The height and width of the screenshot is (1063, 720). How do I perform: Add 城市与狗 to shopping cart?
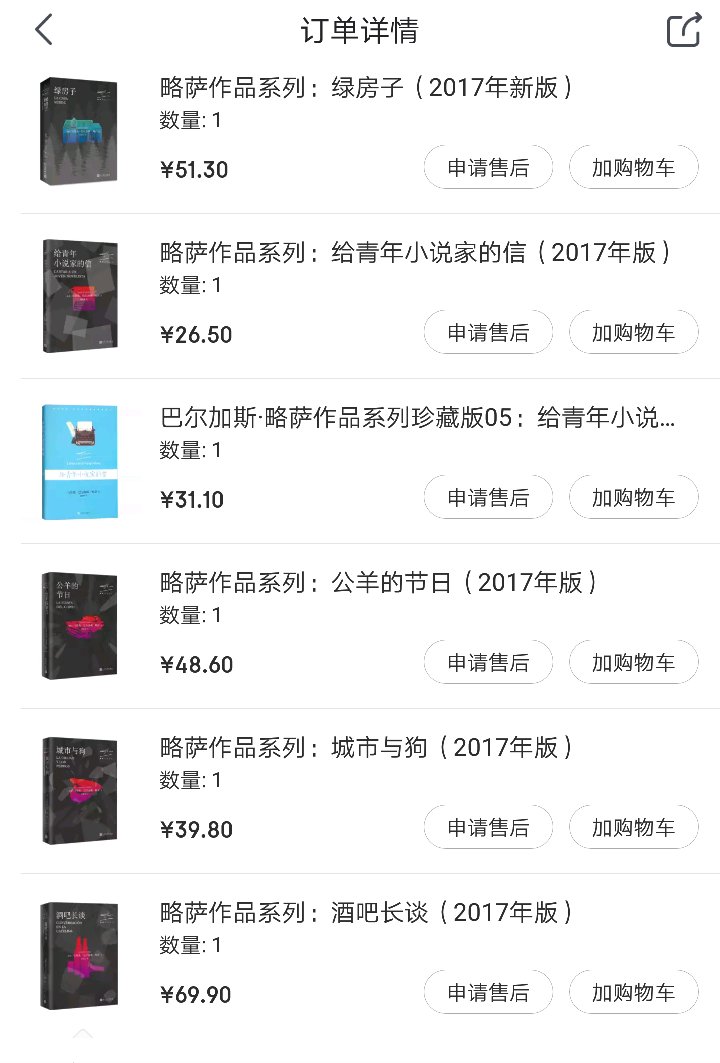(x=633, y=828)
